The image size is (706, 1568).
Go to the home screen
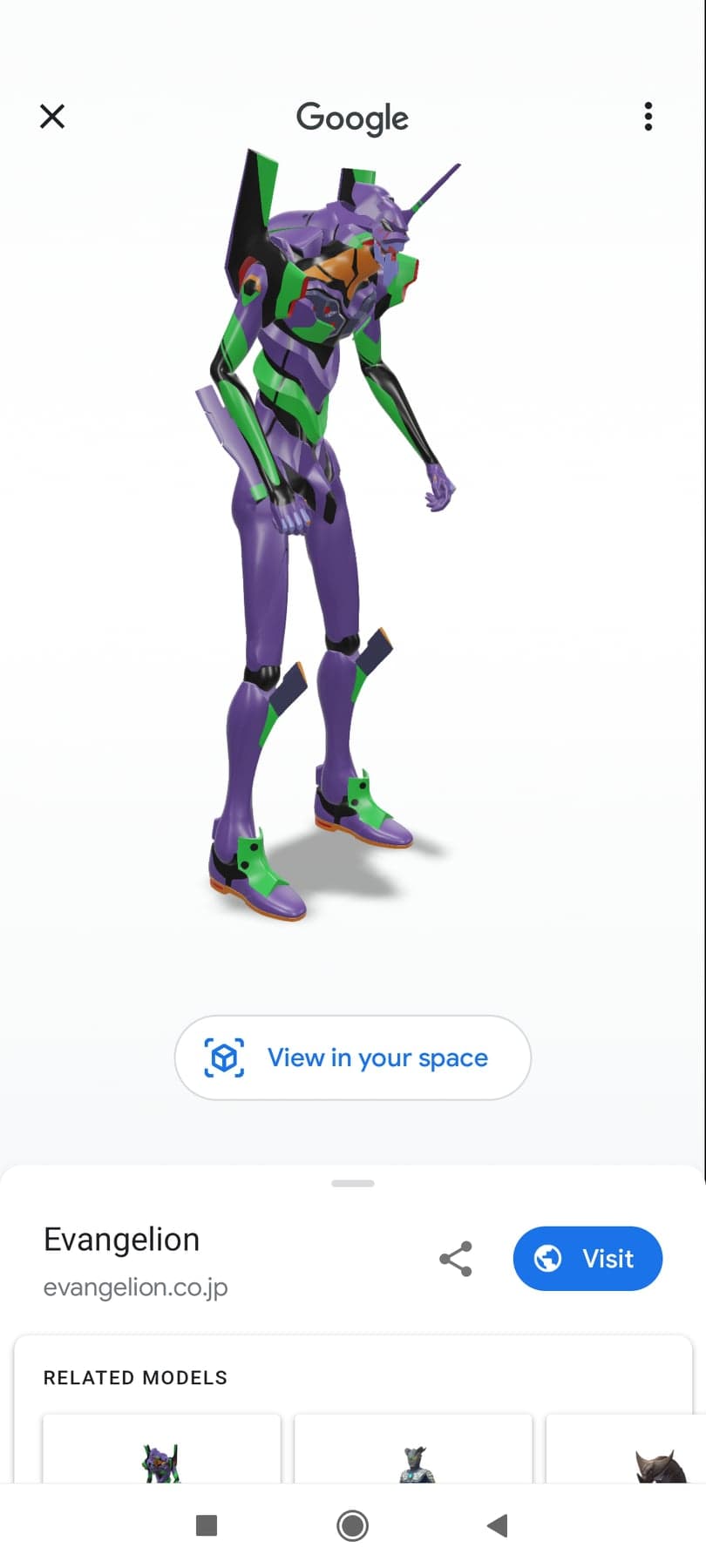tap(352, 1525)
